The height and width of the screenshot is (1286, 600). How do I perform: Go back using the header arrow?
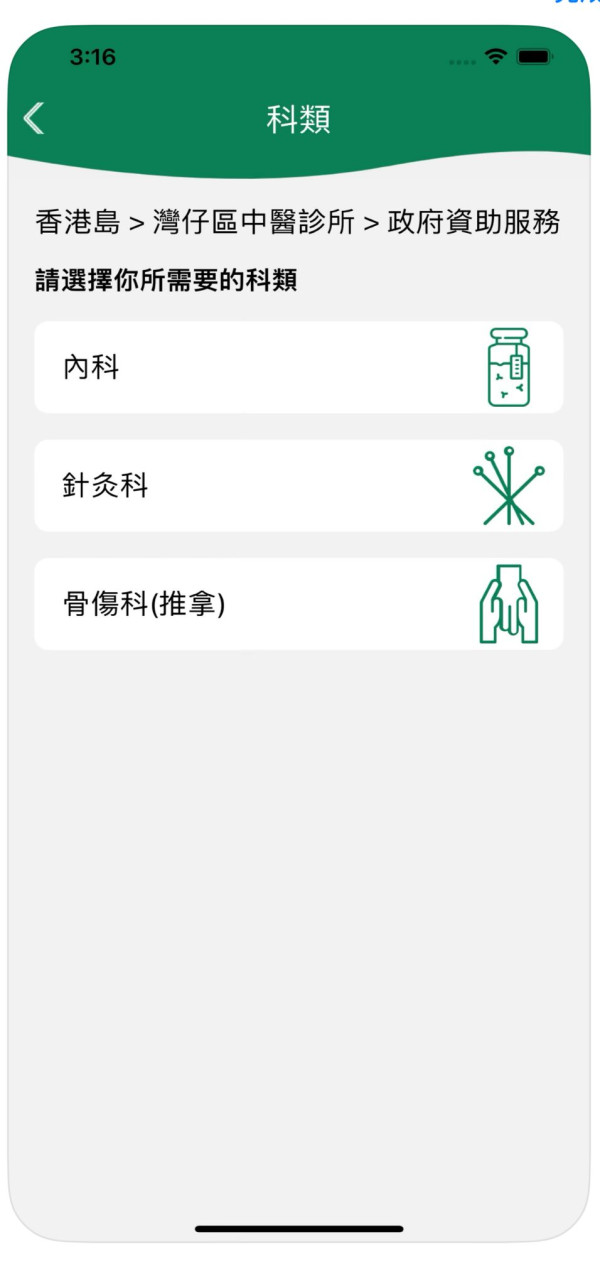point(34,118)
